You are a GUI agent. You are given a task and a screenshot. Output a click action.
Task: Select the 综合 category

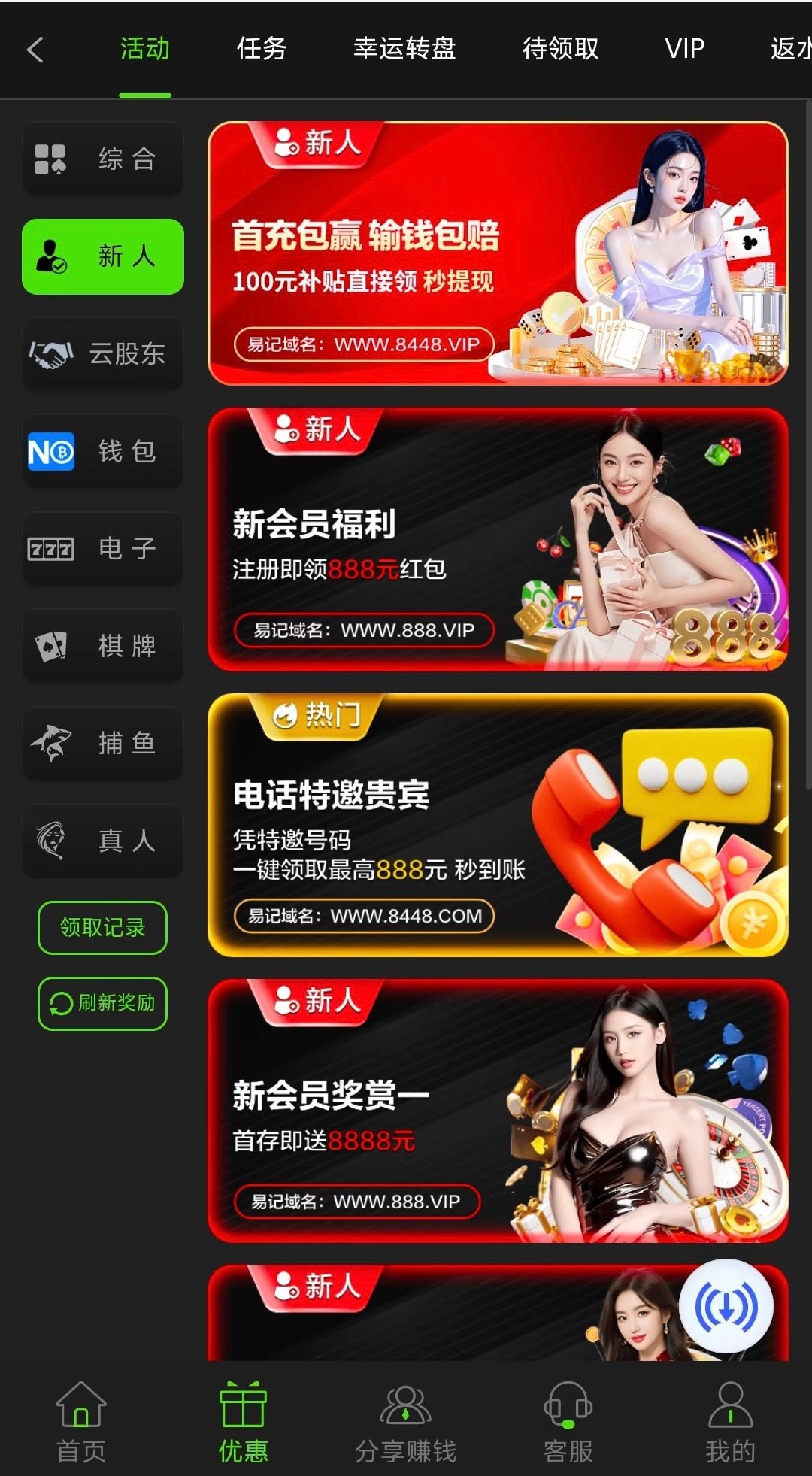point(103,159)
